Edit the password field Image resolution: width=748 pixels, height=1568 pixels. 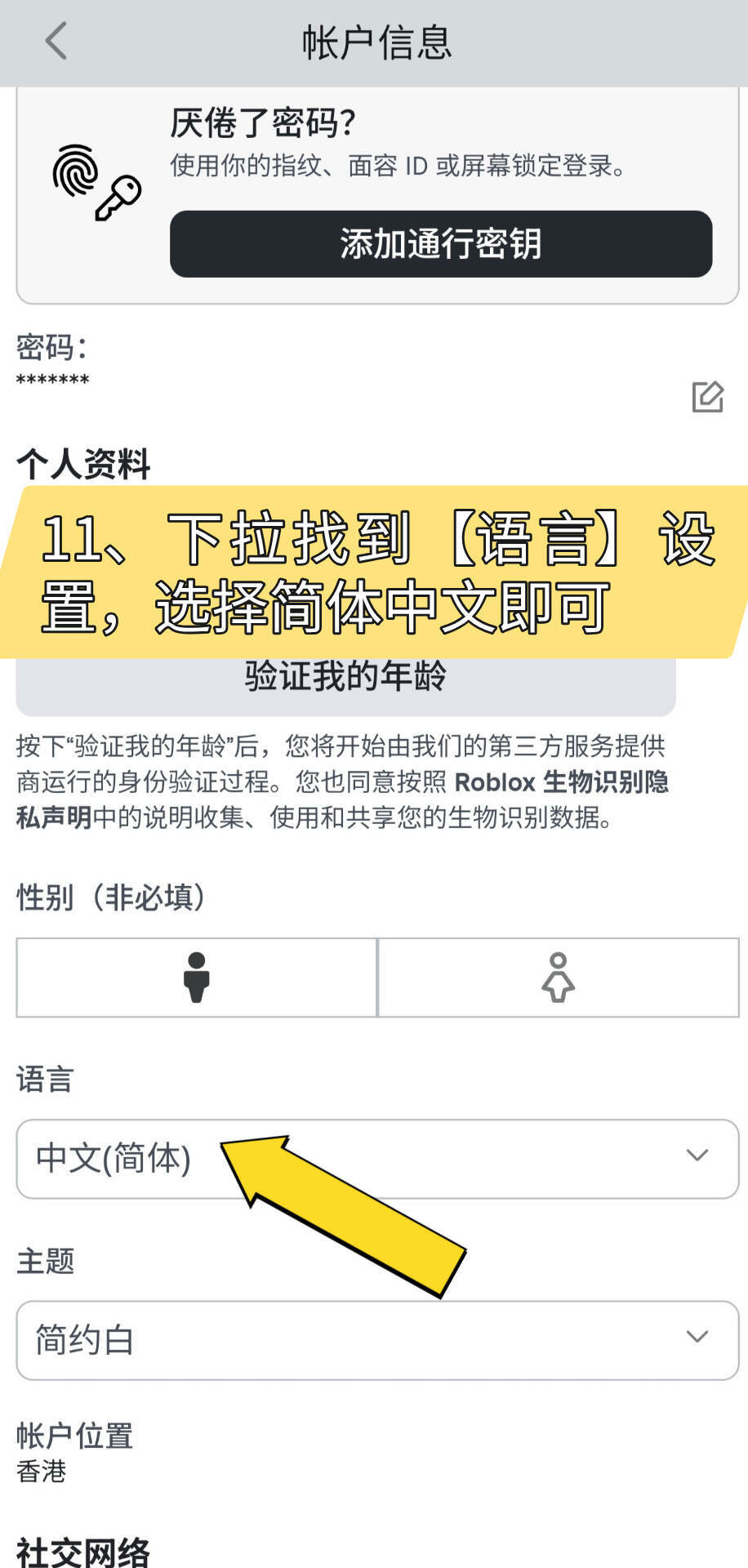click(x=707, y=397)
